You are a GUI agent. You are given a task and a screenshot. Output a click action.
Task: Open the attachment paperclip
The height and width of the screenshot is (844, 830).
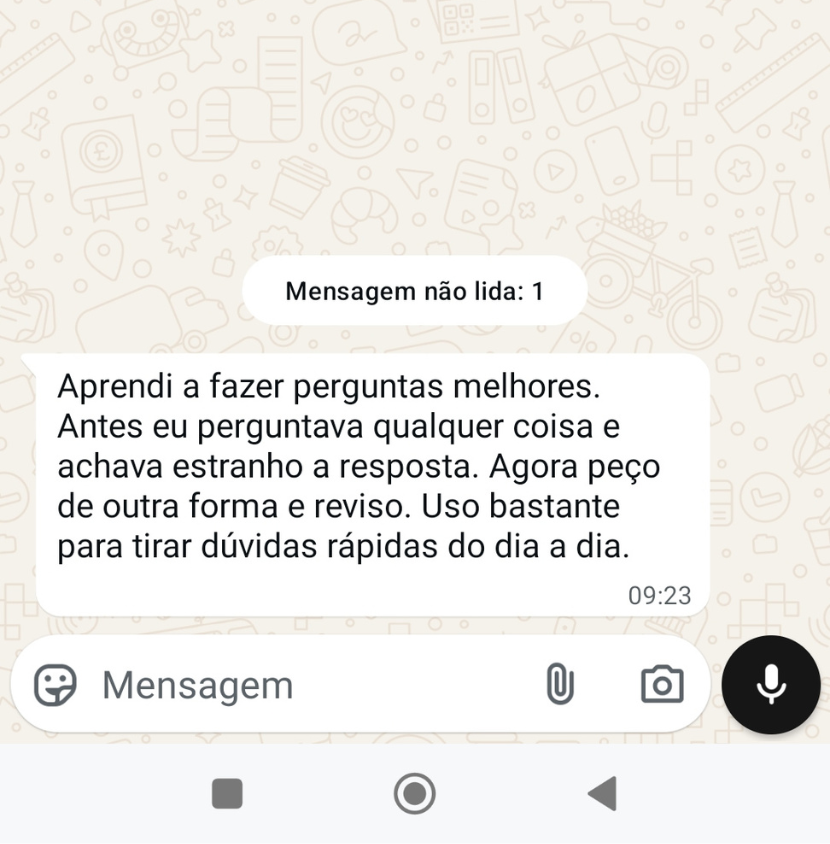pos(560,685)
